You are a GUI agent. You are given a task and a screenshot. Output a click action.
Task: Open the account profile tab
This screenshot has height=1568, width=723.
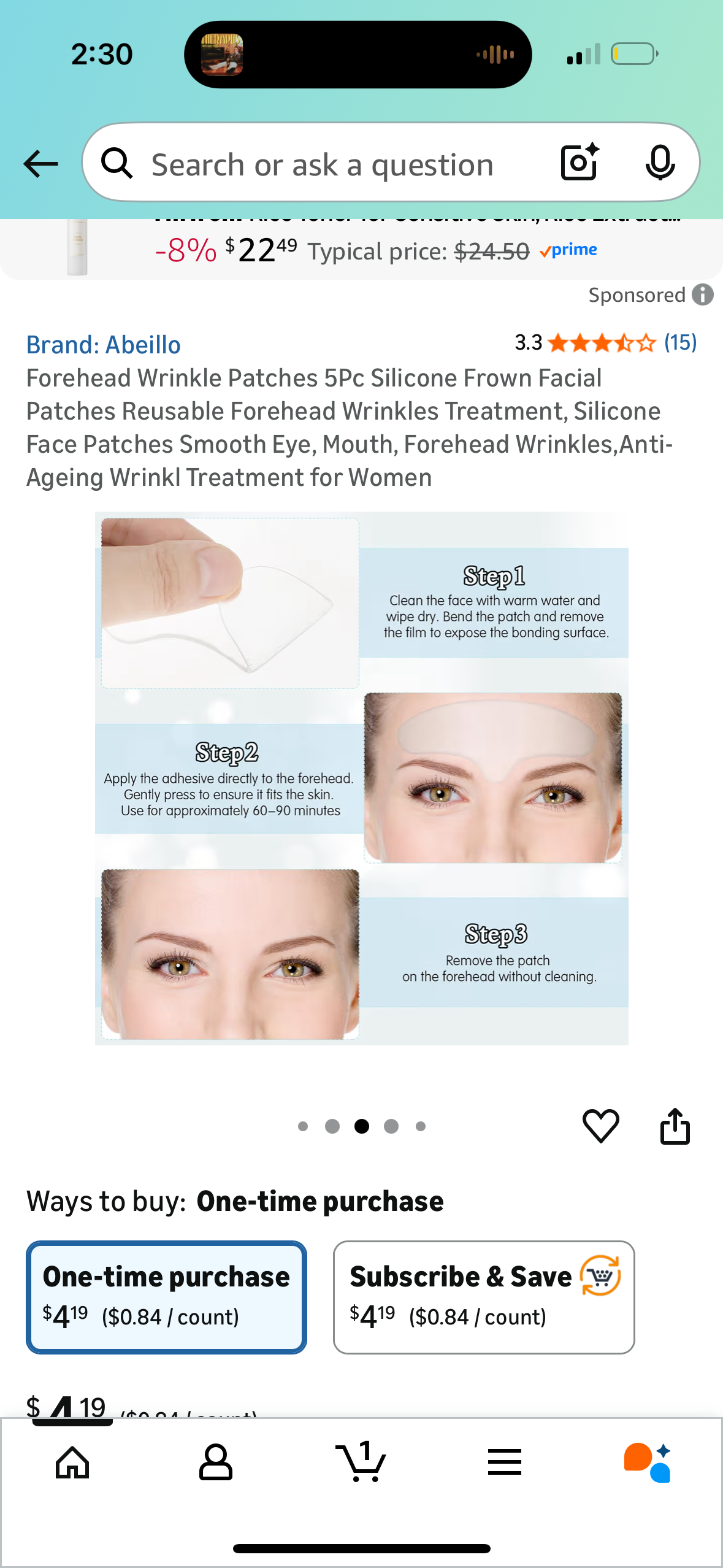point(216,1462)
